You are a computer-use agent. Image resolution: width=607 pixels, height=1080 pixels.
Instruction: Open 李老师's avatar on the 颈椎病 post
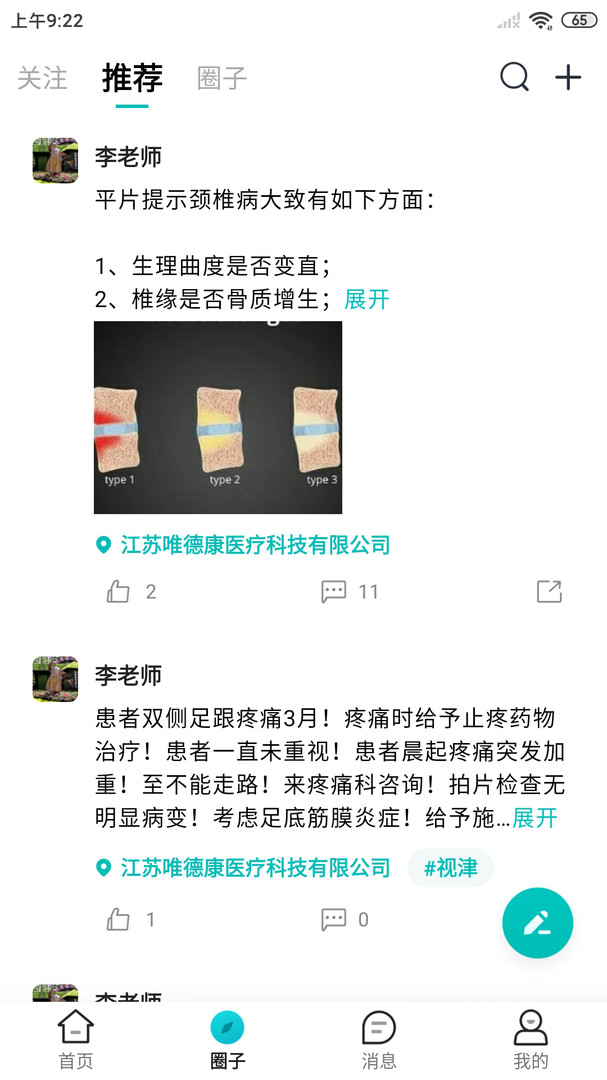click(x=55, y=160)
